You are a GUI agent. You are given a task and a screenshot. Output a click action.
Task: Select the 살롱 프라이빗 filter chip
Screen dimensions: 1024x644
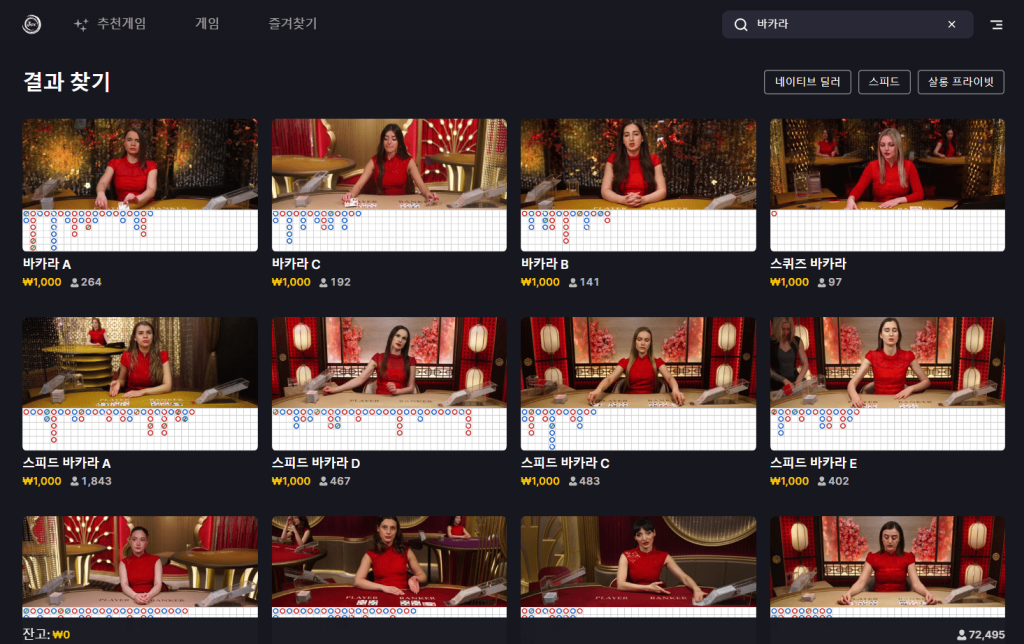(x=960, y=82)
